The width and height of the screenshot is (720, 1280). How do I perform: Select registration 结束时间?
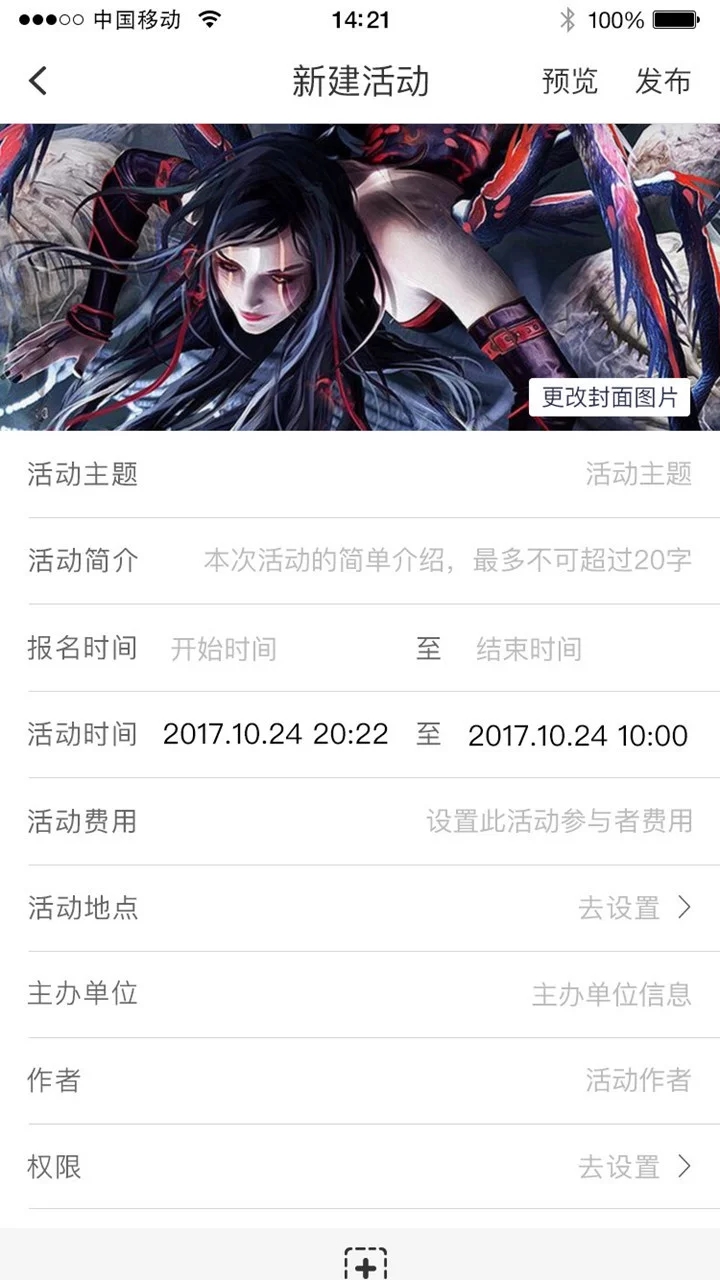click(x=528, y=648)
